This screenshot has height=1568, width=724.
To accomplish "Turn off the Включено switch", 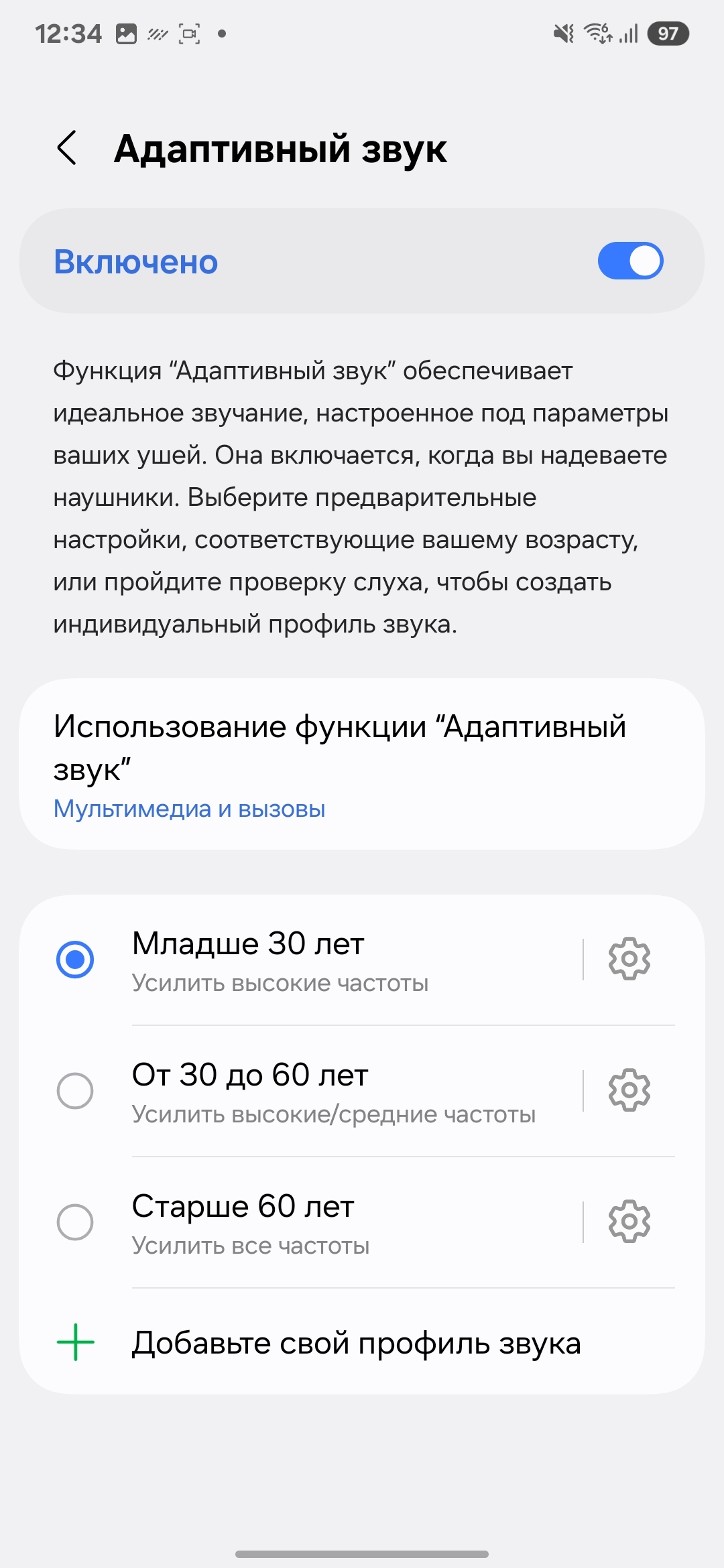I will click(x=629, y=261).
